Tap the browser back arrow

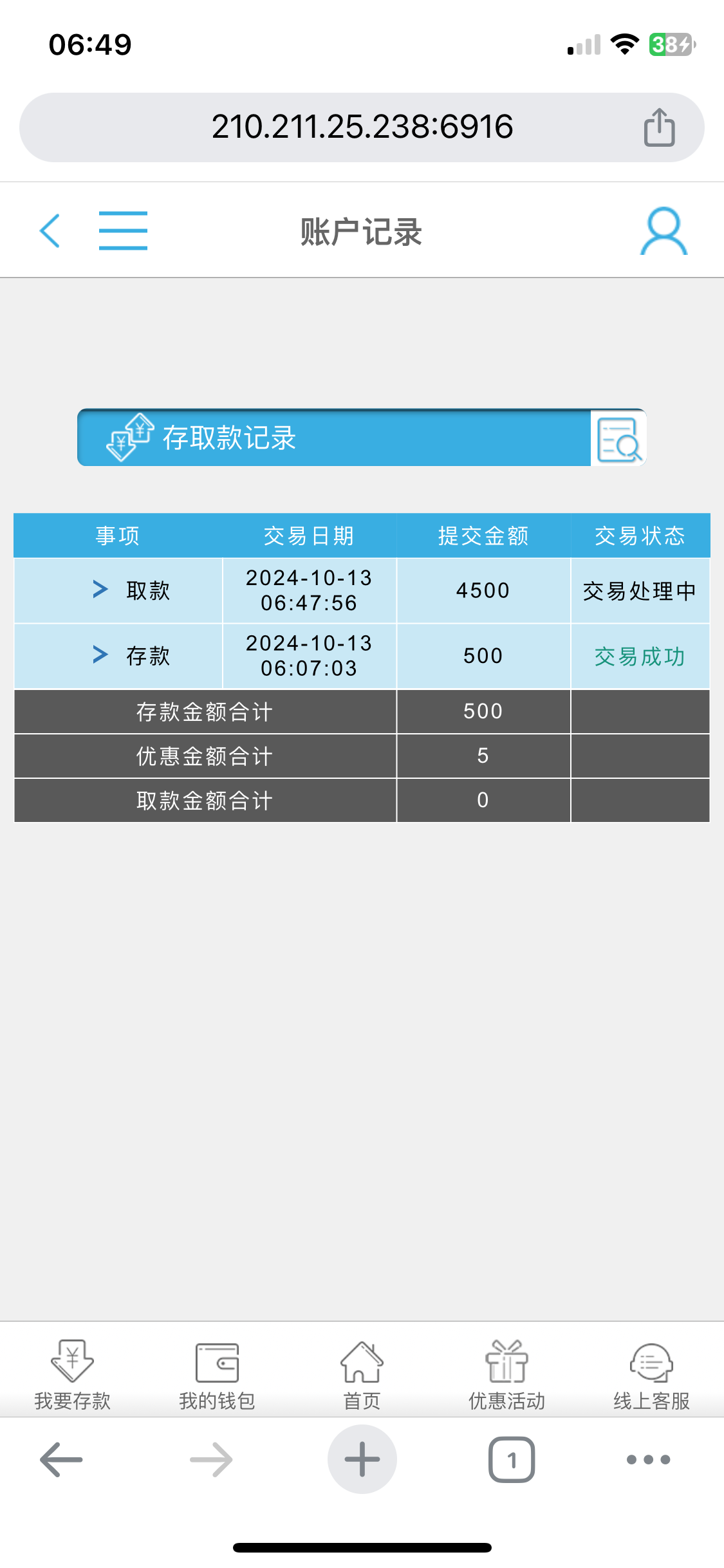point(62,1459)
